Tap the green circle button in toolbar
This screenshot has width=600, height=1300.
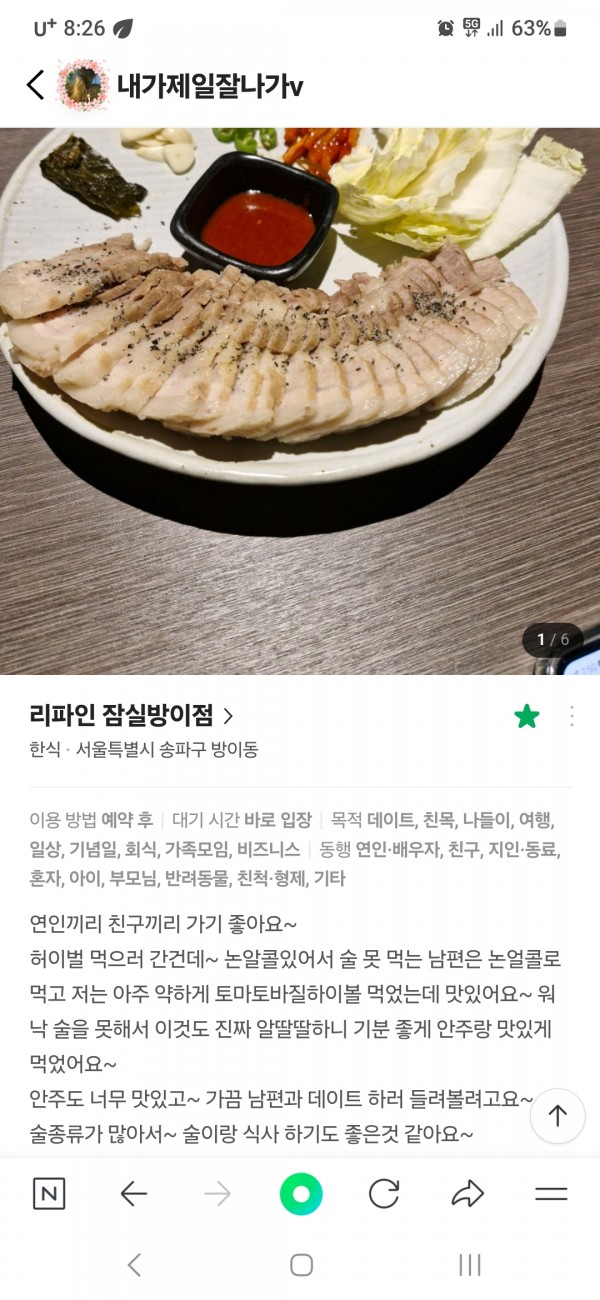[x=301, y=1193]
